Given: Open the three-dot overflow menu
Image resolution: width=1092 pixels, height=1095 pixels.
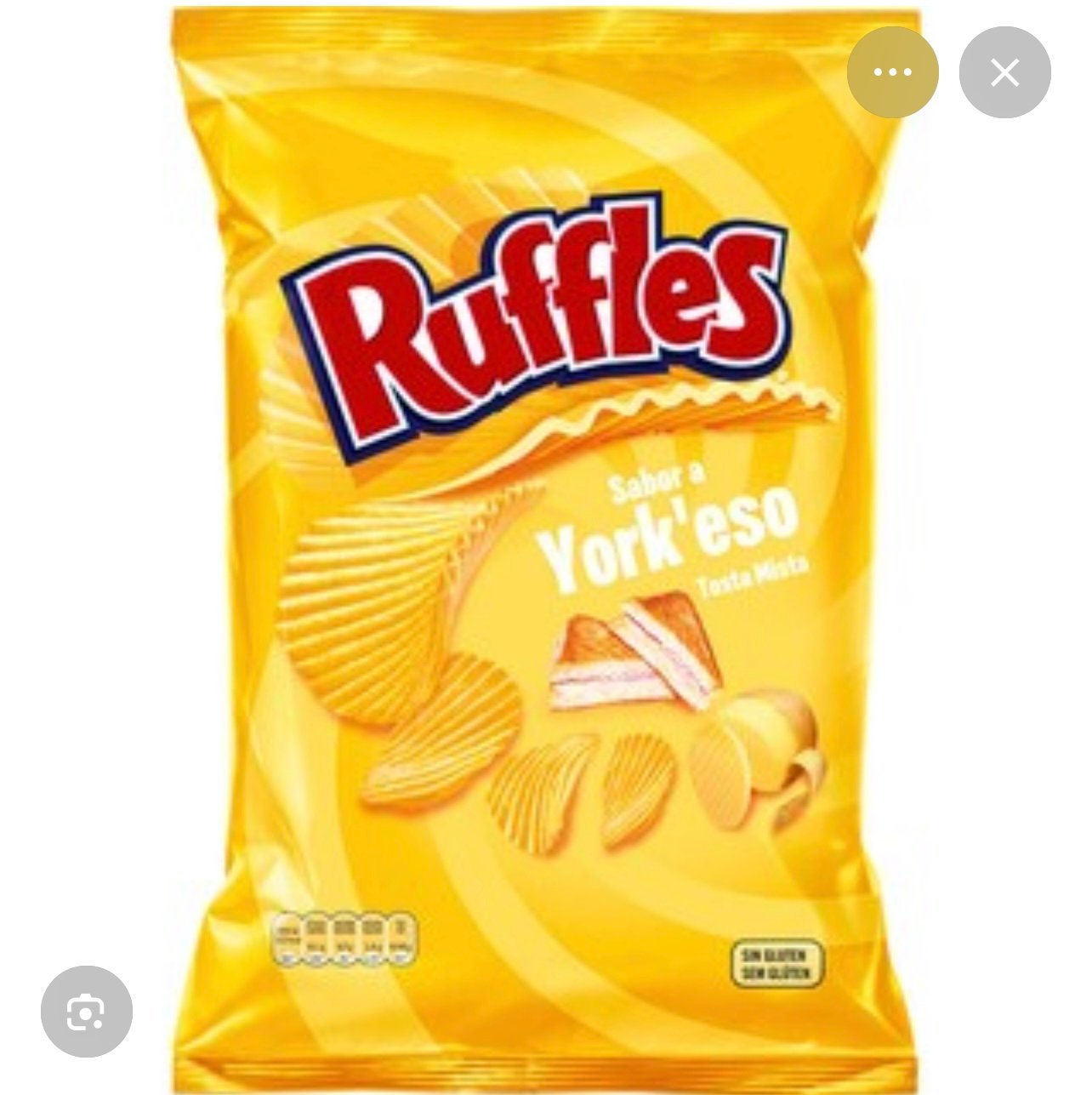Looking at the screenshot, I should click(892, 72).
